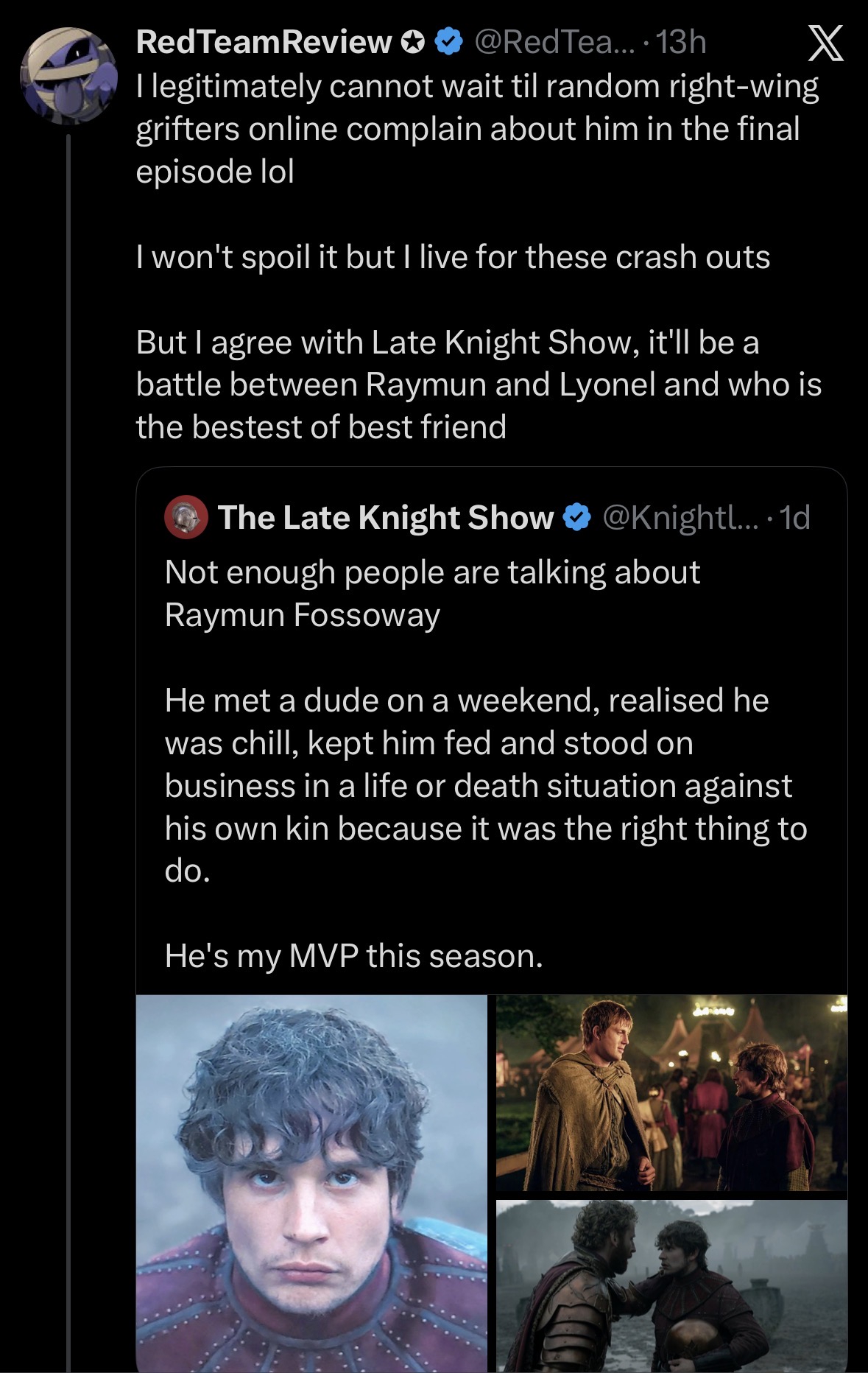The width and height of the screenshot is (868, 1373).
Task: View the large close-up photo of Raymun
Action: (x=311, y=1182)
